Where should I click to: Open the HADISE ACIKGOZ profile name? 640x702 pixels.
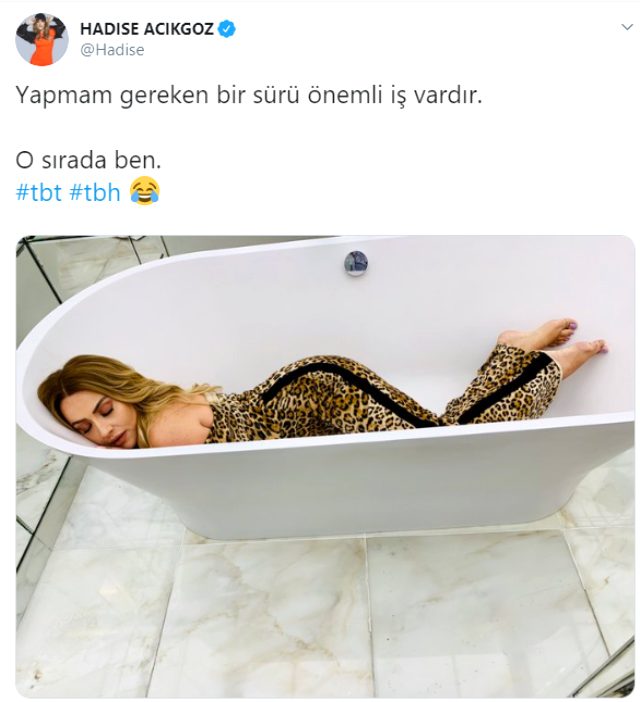click(147, 31)
